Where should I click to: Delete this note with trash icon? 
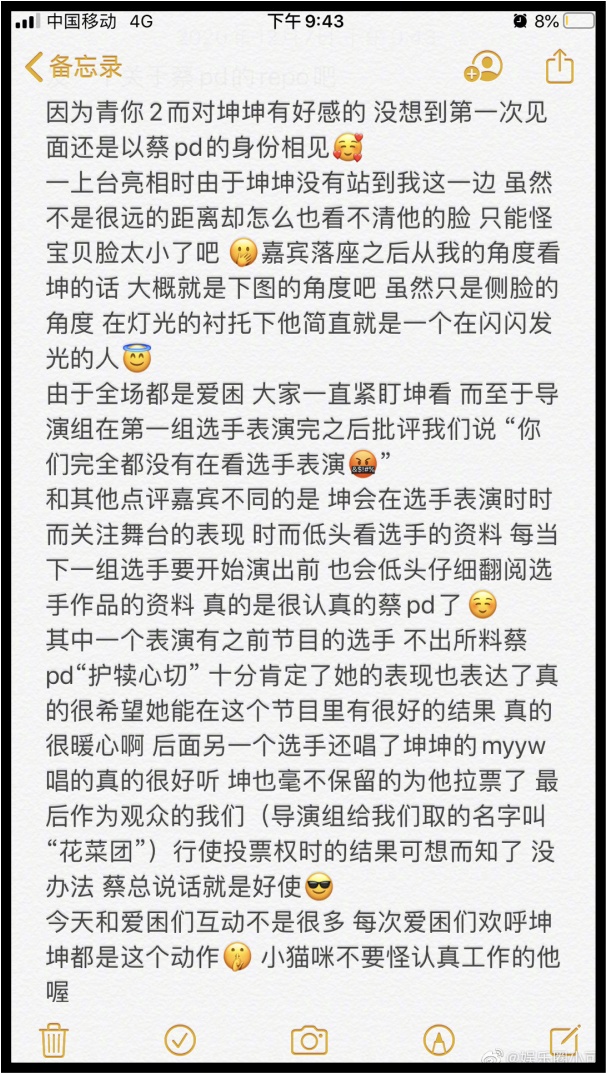[53, 1040]
